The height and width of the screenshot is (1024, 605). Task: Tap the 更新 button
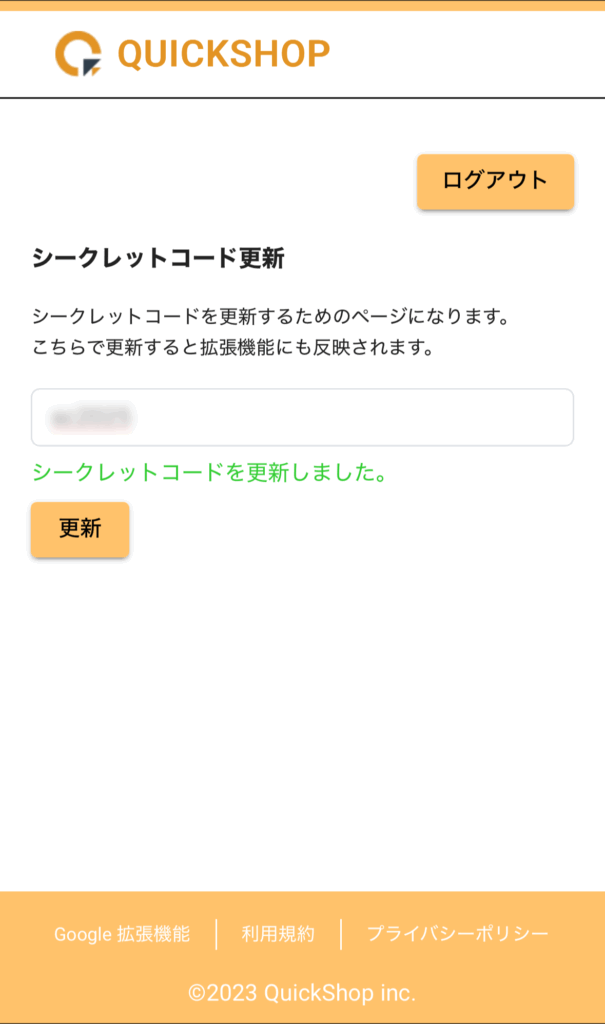[x=80, y=529]
